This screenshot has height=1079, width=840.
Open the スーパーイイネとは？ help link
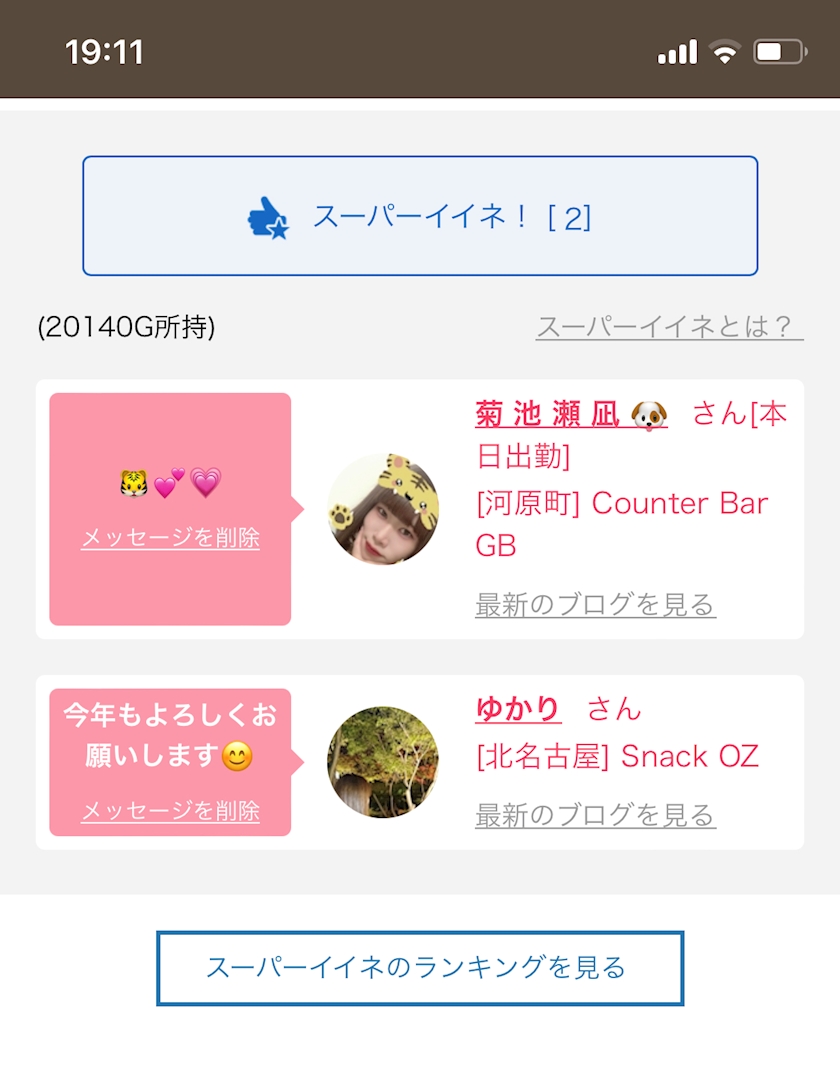pyautogui.click(x=669, y=327)
